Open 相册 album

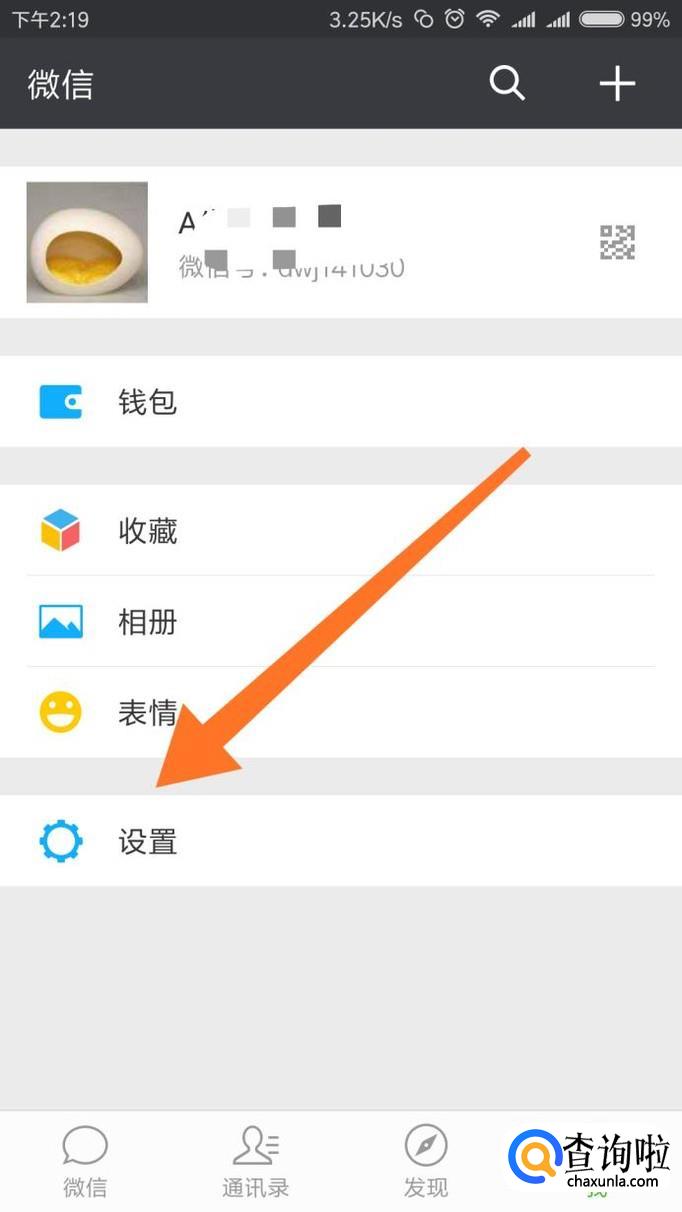tap(341, 621)
